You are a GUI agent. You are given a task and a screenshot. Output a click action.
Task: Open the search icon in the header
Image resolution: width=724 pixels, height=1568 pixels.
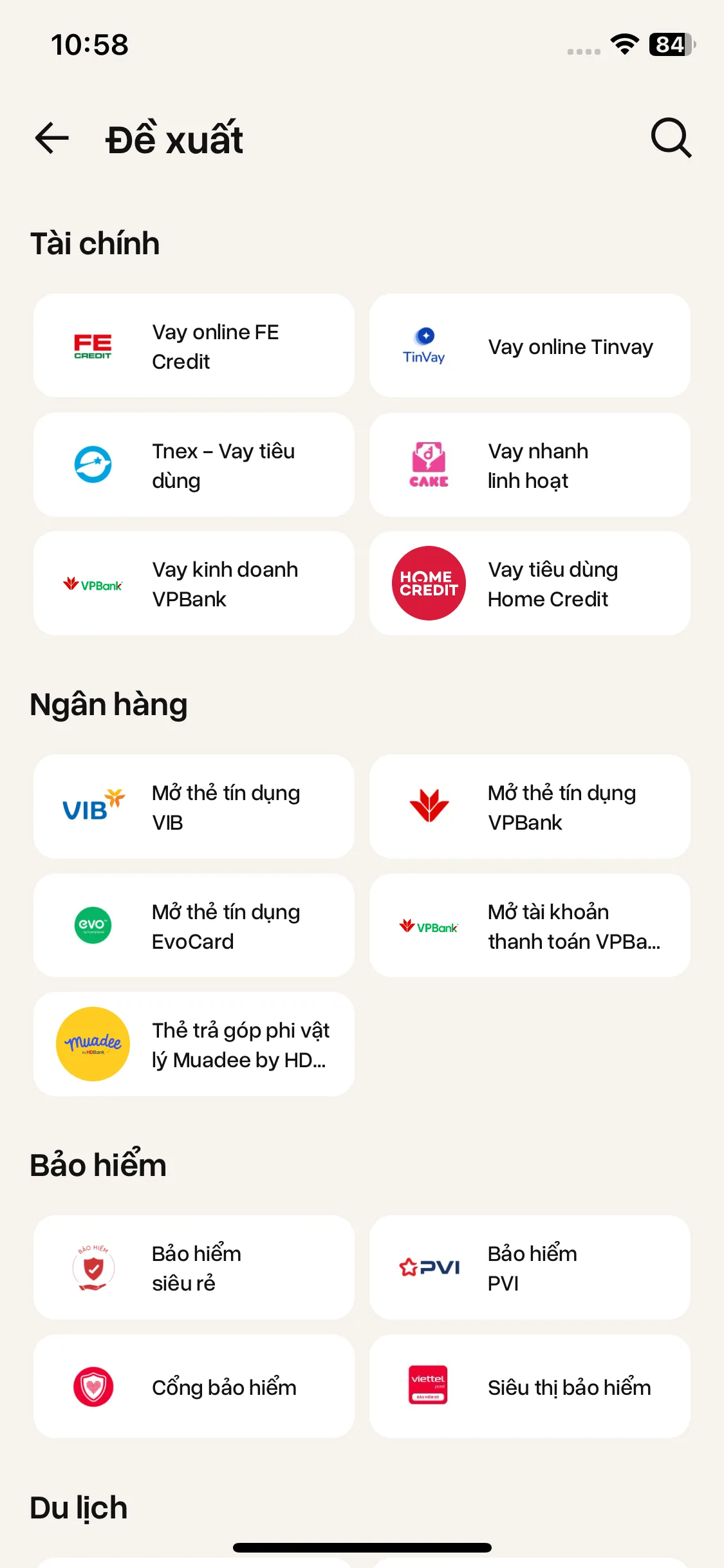(x=671, y=138)
